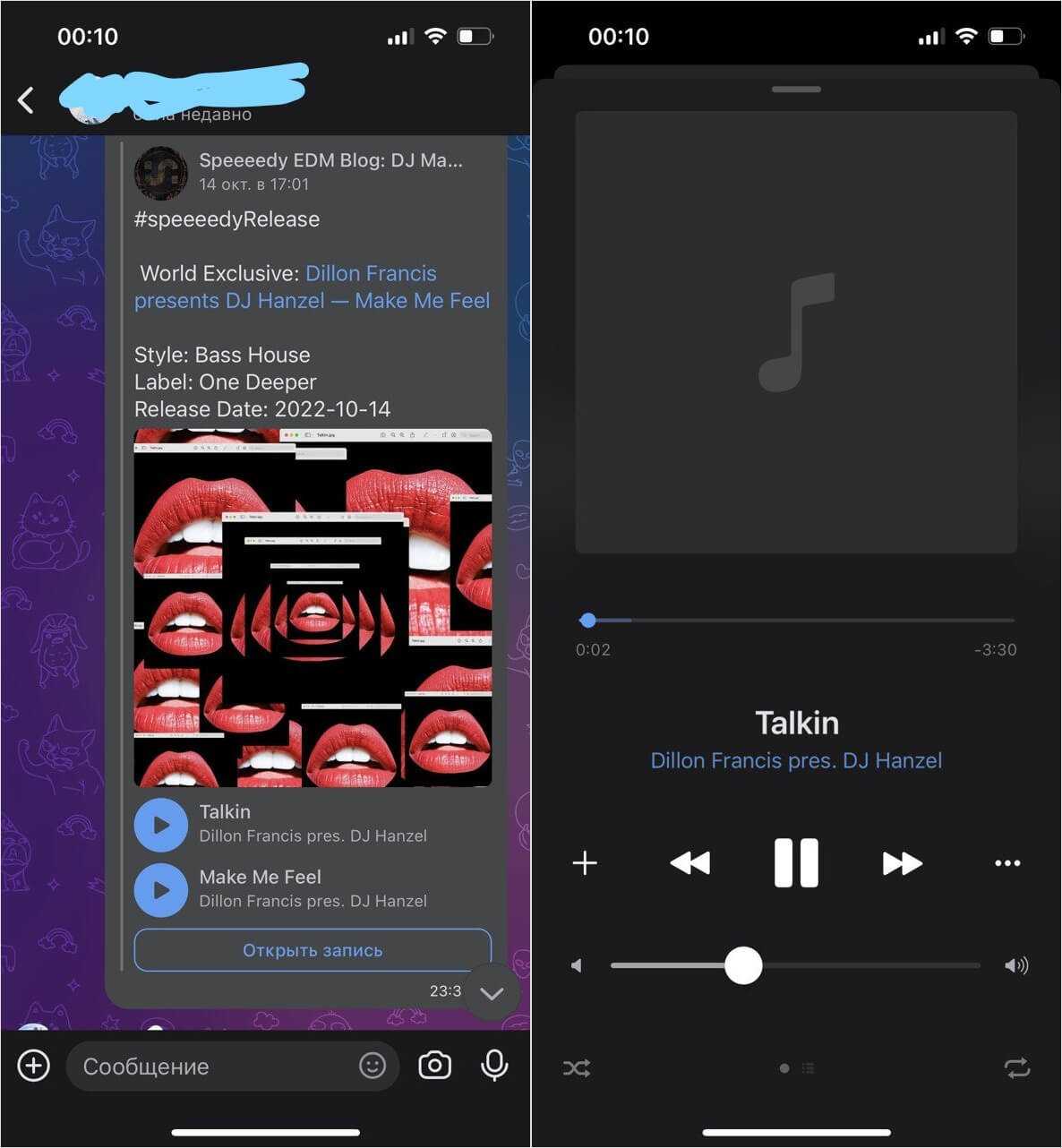Pause the playing track
This screenshot has height=1148, width=1062.
click(x=796, y=862)
